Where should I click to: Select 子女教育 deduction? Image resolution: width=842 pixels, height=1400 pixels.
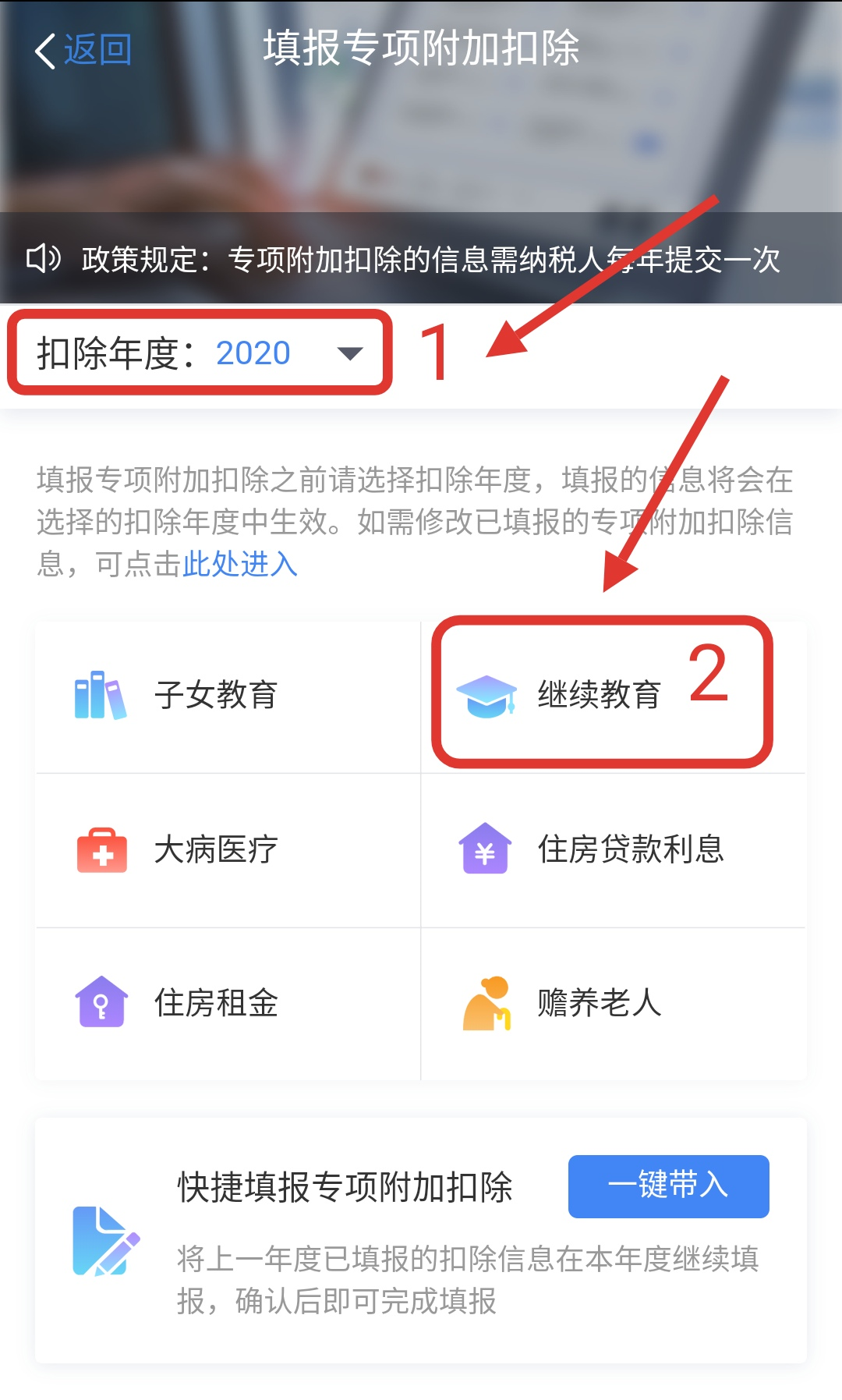point(216,695)
